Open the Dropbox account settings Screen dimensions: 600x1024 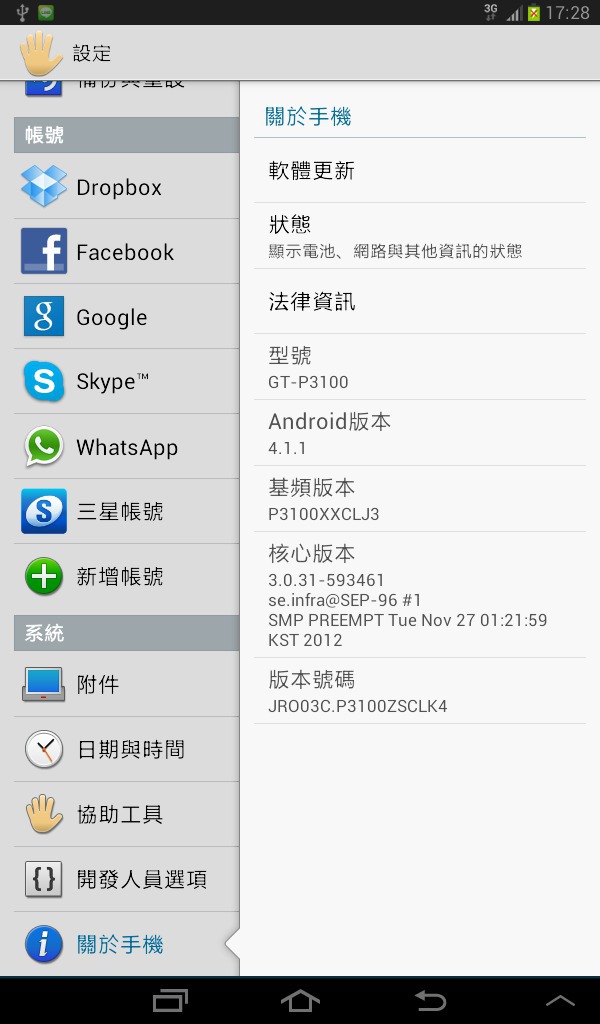click(127, 186)
